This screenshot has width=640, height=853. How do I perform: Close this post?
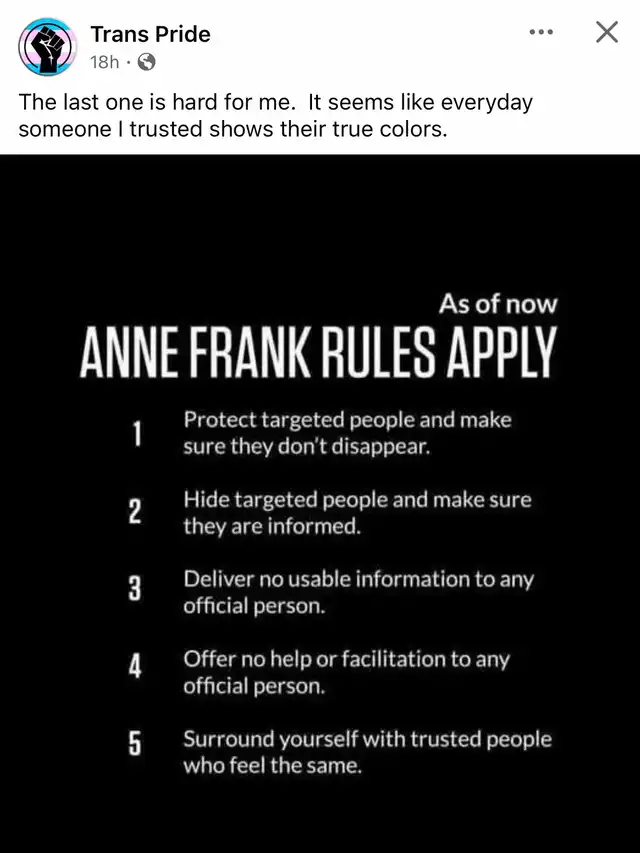[x=606, y=32]
